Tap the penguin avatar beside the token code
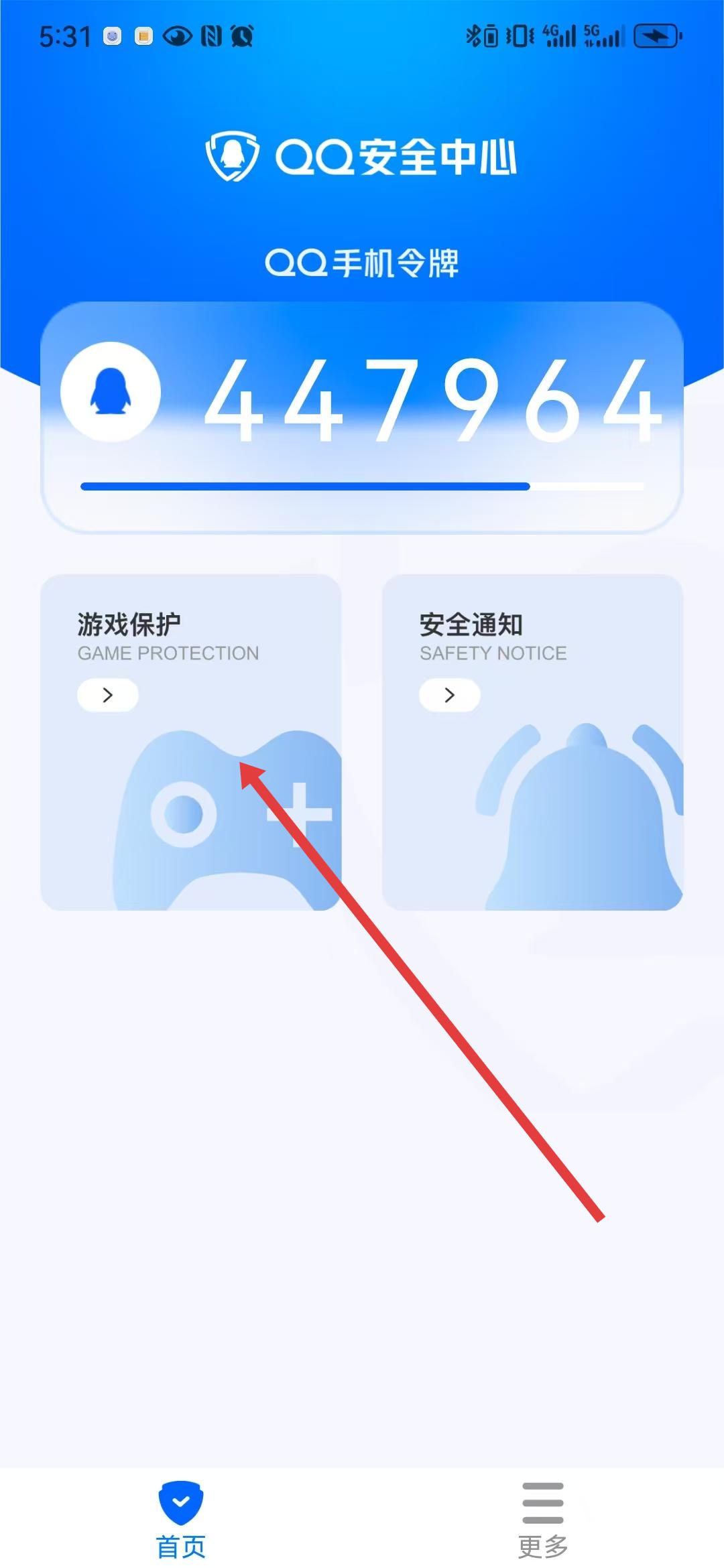Viewport: 724px width, 1568px height. [111, 392]
